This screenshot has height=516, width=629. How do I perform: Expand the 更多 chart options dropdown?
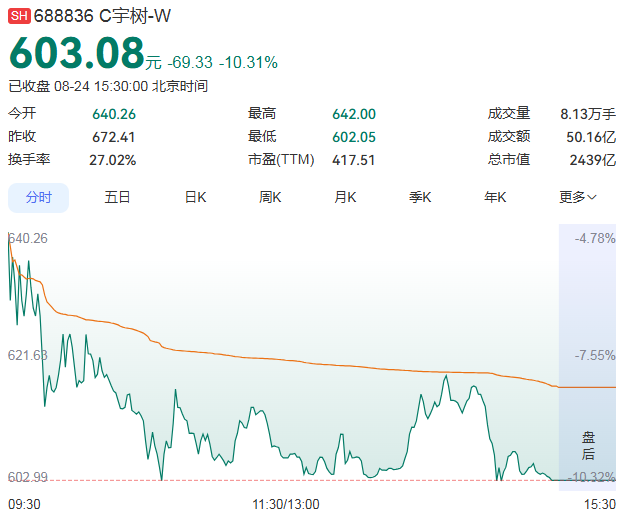click(x=578, y=197)
